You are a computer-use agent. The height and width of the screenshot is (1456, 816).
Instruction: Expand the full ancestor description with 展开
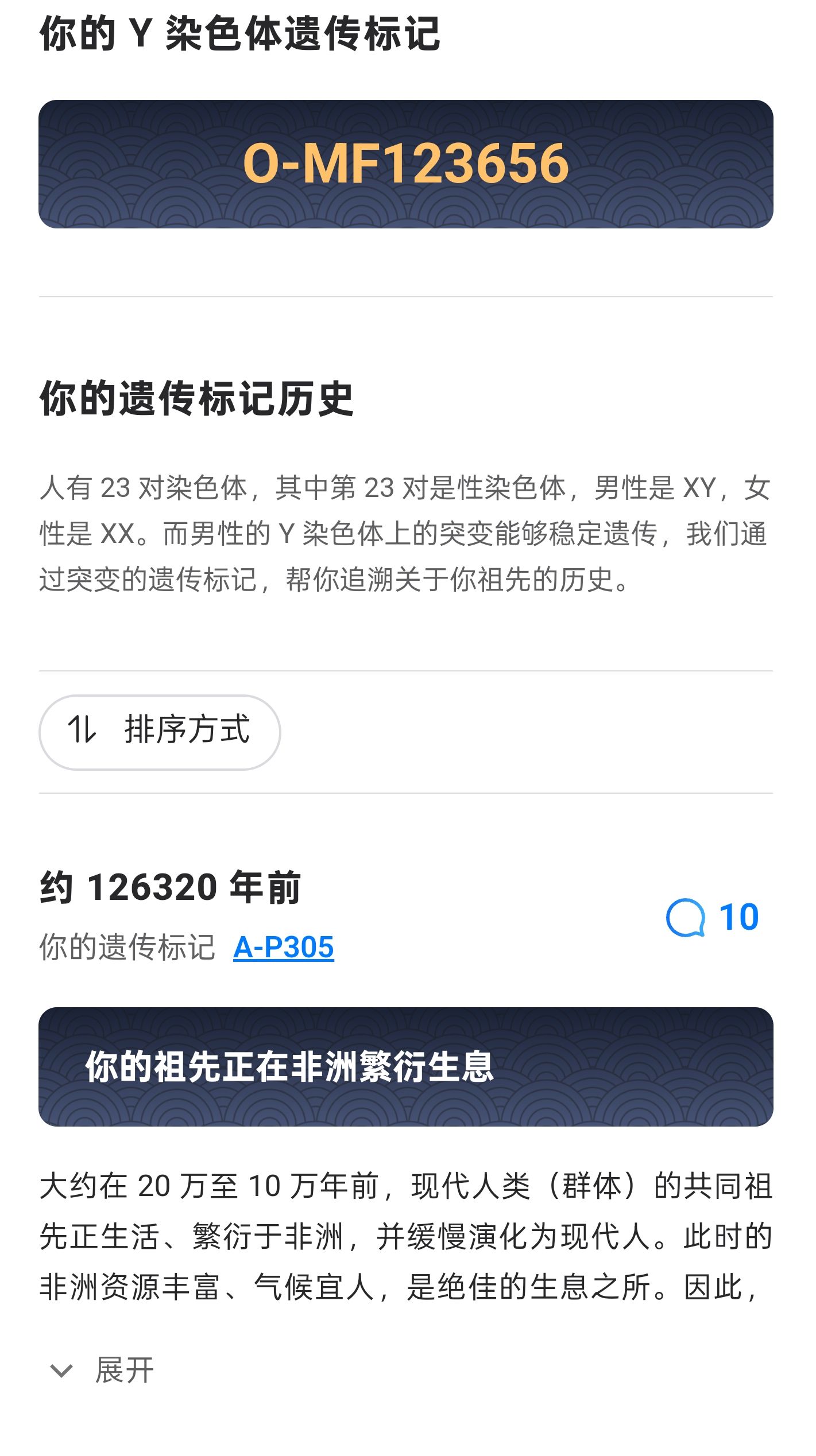point(103,1370)
